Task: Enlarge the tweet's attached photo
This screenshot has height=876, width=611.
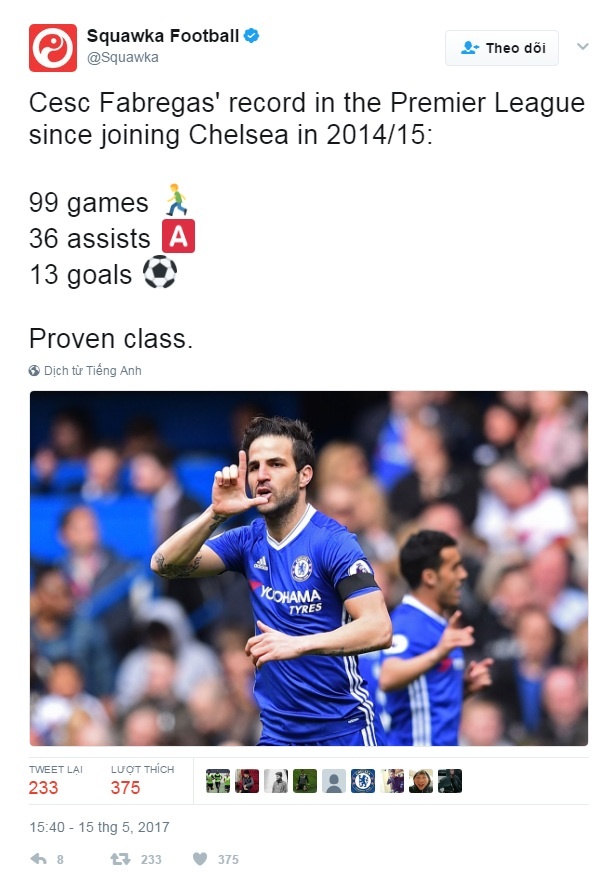Action: click(309, 568)
